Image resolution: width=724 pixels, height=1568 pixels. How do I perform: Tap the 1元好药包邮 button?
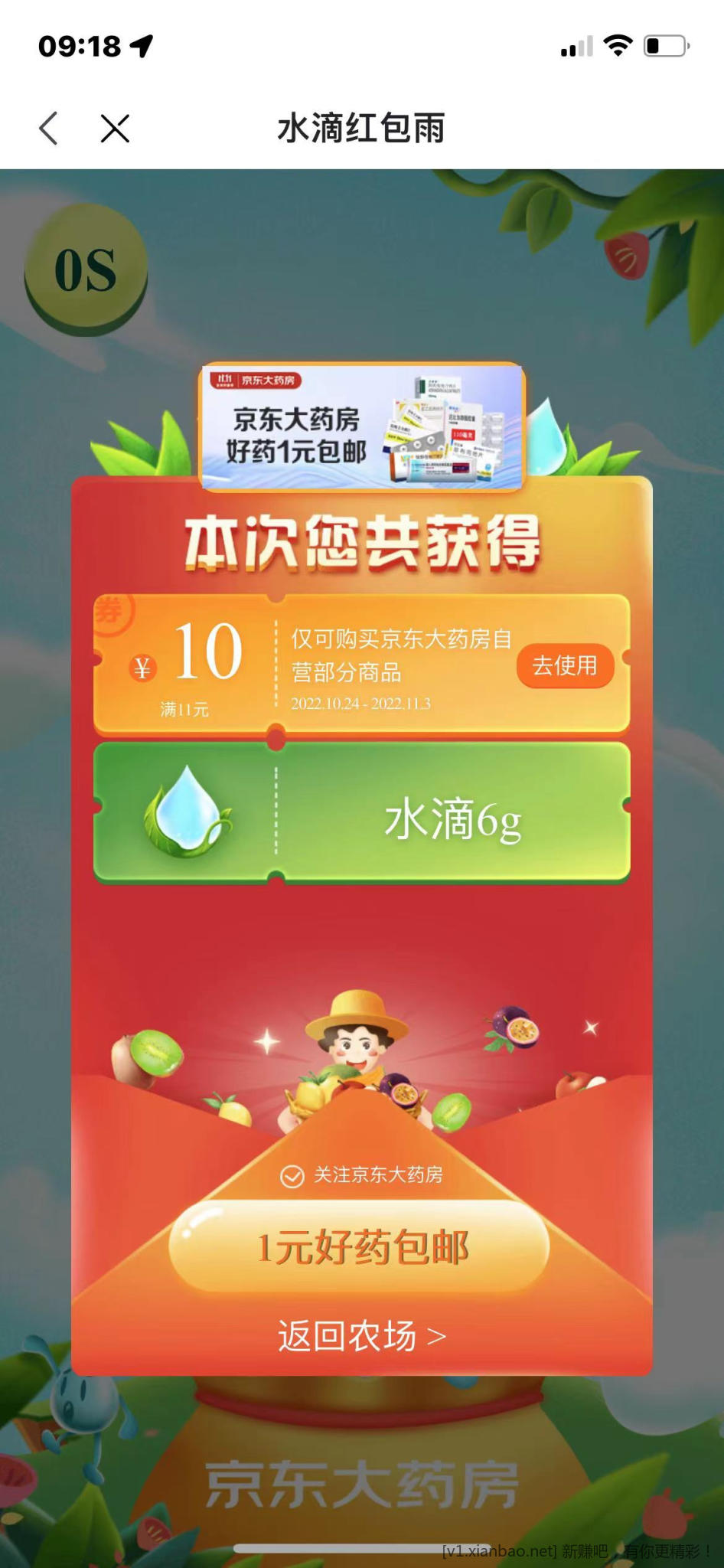pyautogui.click(x=360, y=1247)
